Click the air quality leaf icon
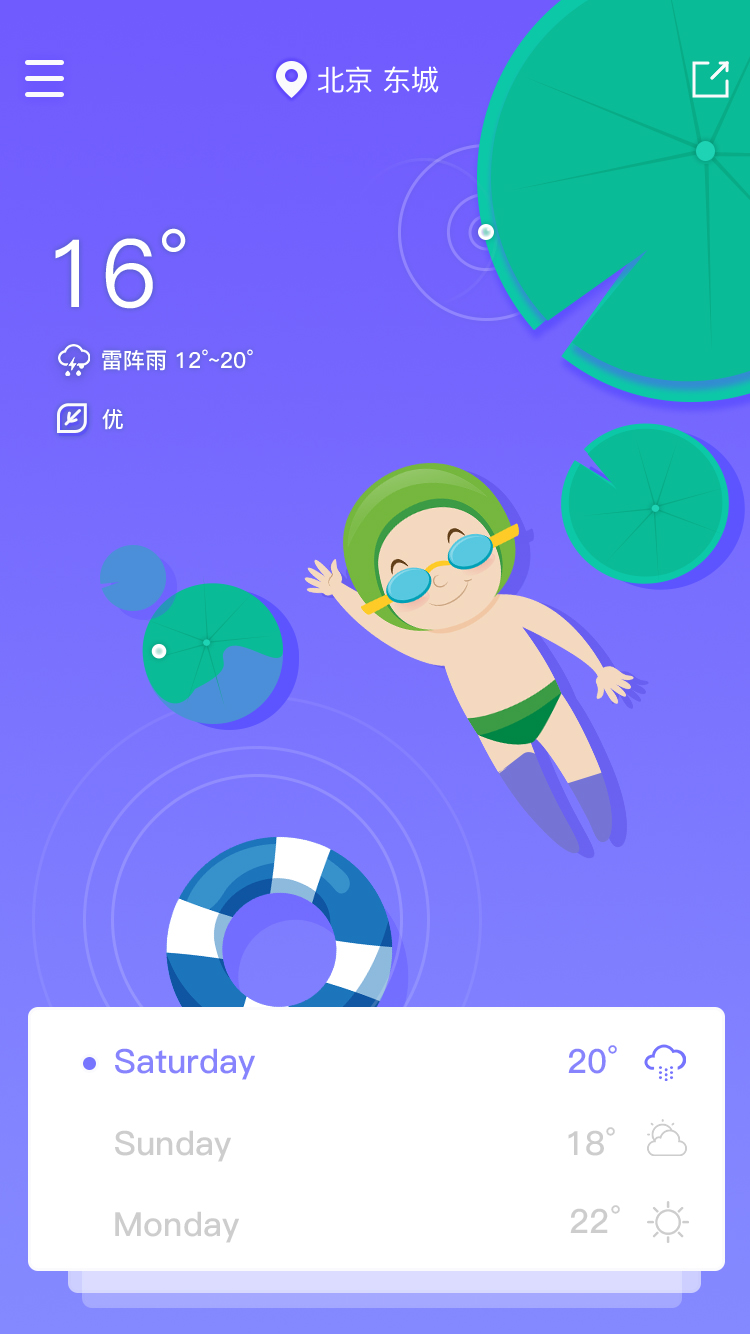The width and height of the screenshot is (750, 1334). point(70,418)
